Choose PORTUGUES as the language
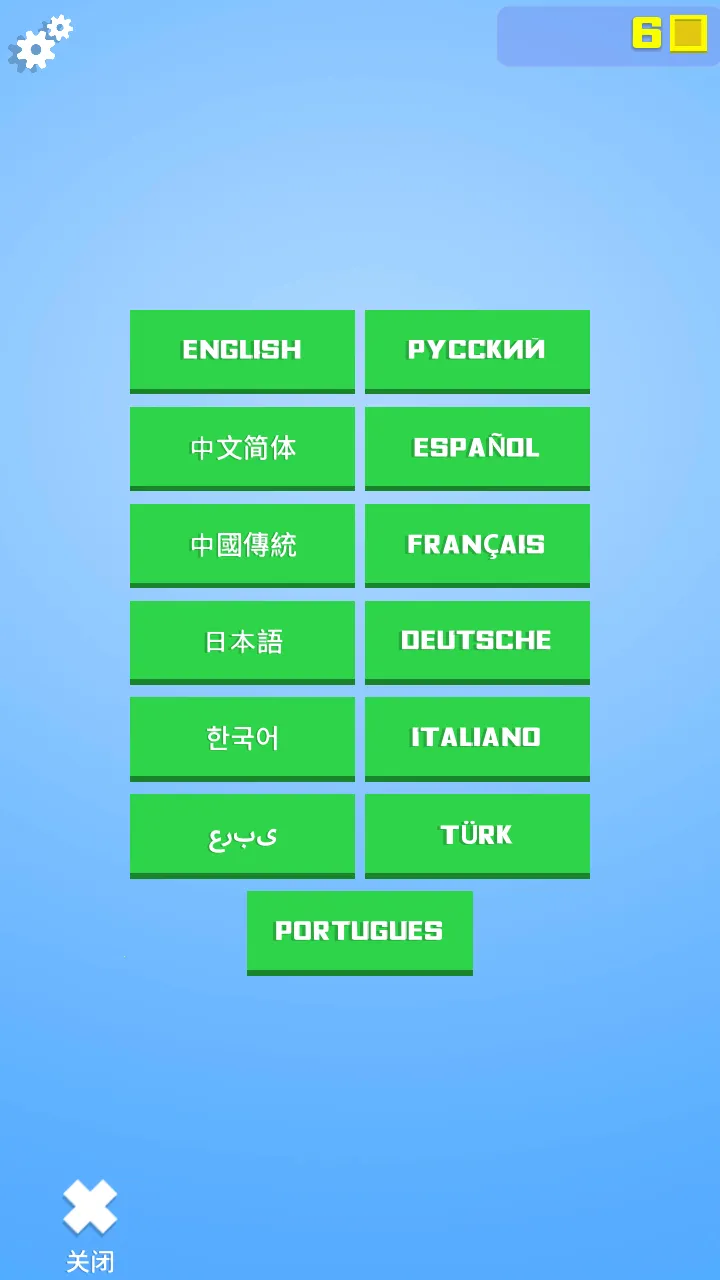The image size is (720, 1280). tap(360, 931)
